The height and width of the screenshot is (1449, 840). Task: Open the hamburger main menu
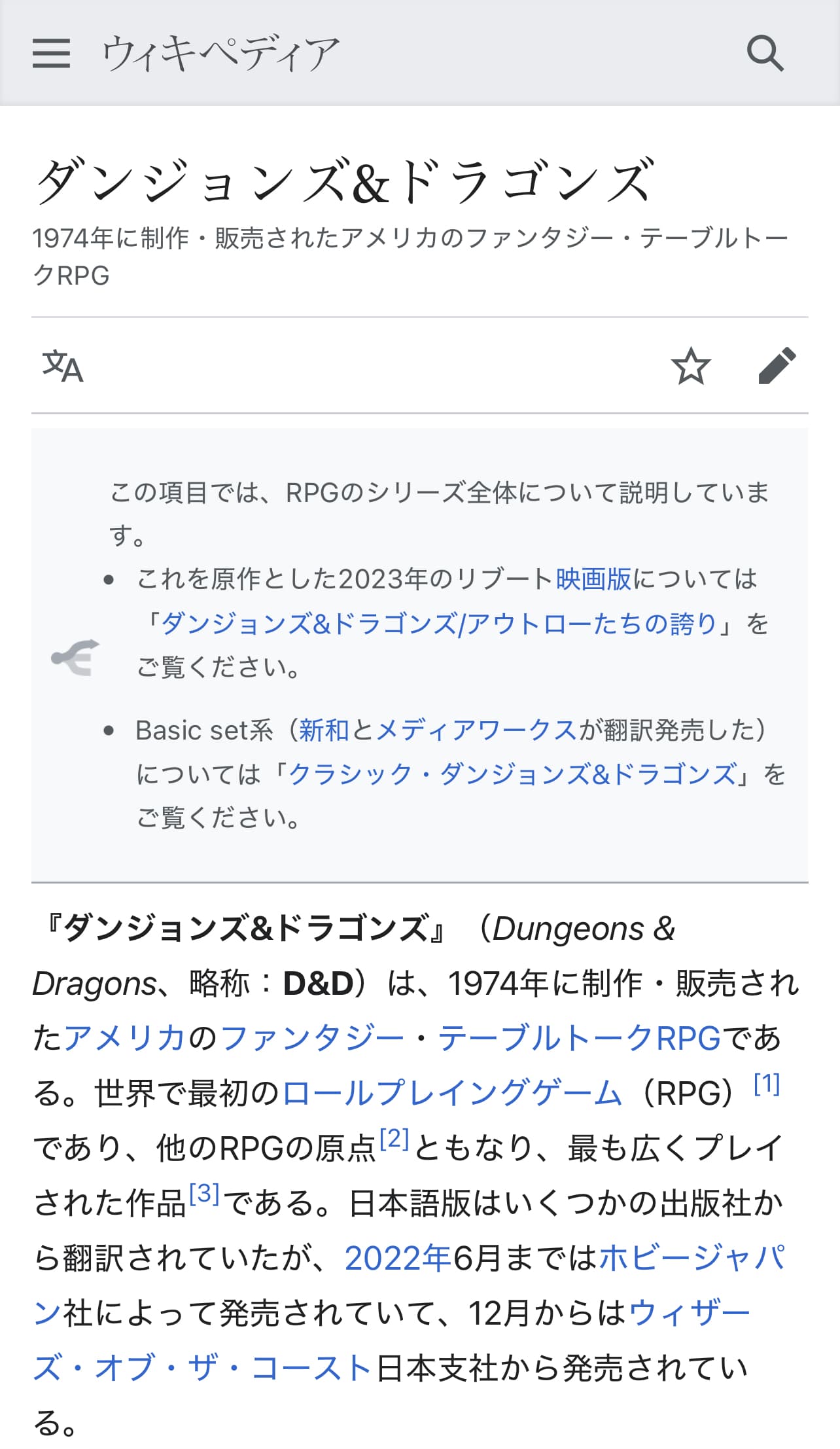point(51,53)
